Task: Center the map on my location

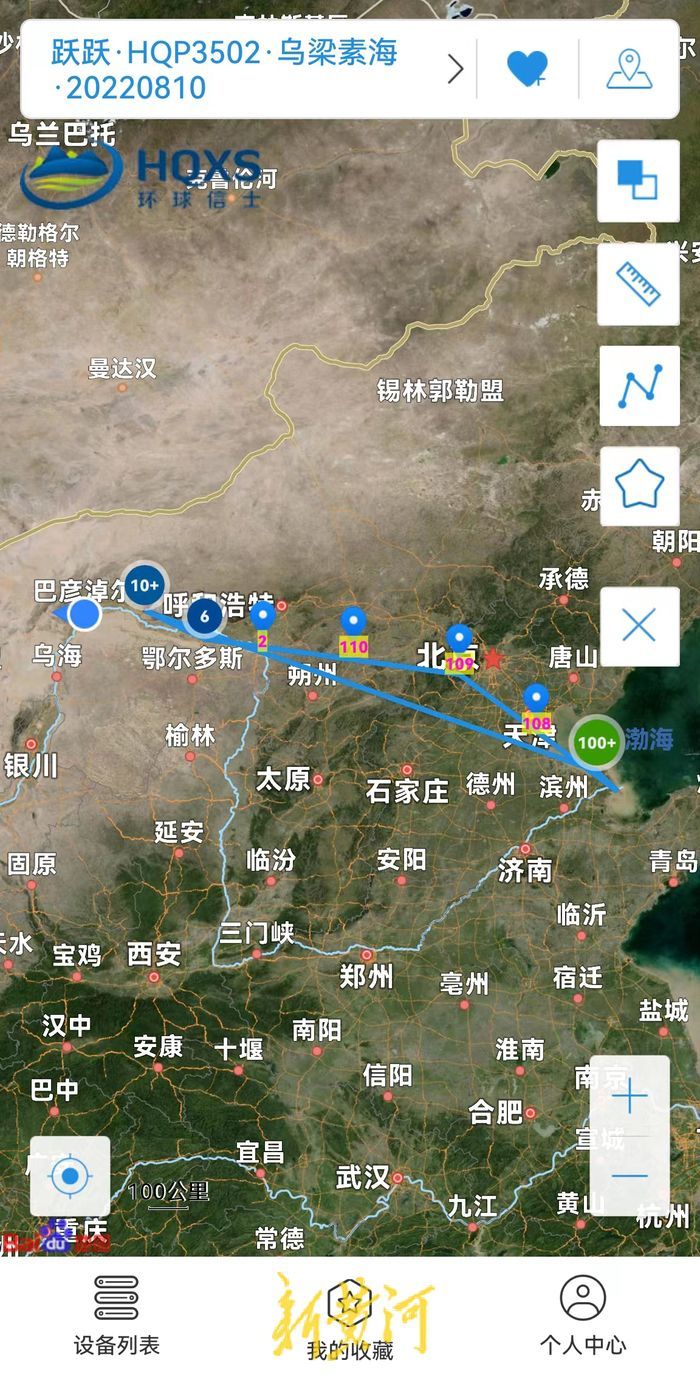Action: click(x=70, y=1176)
